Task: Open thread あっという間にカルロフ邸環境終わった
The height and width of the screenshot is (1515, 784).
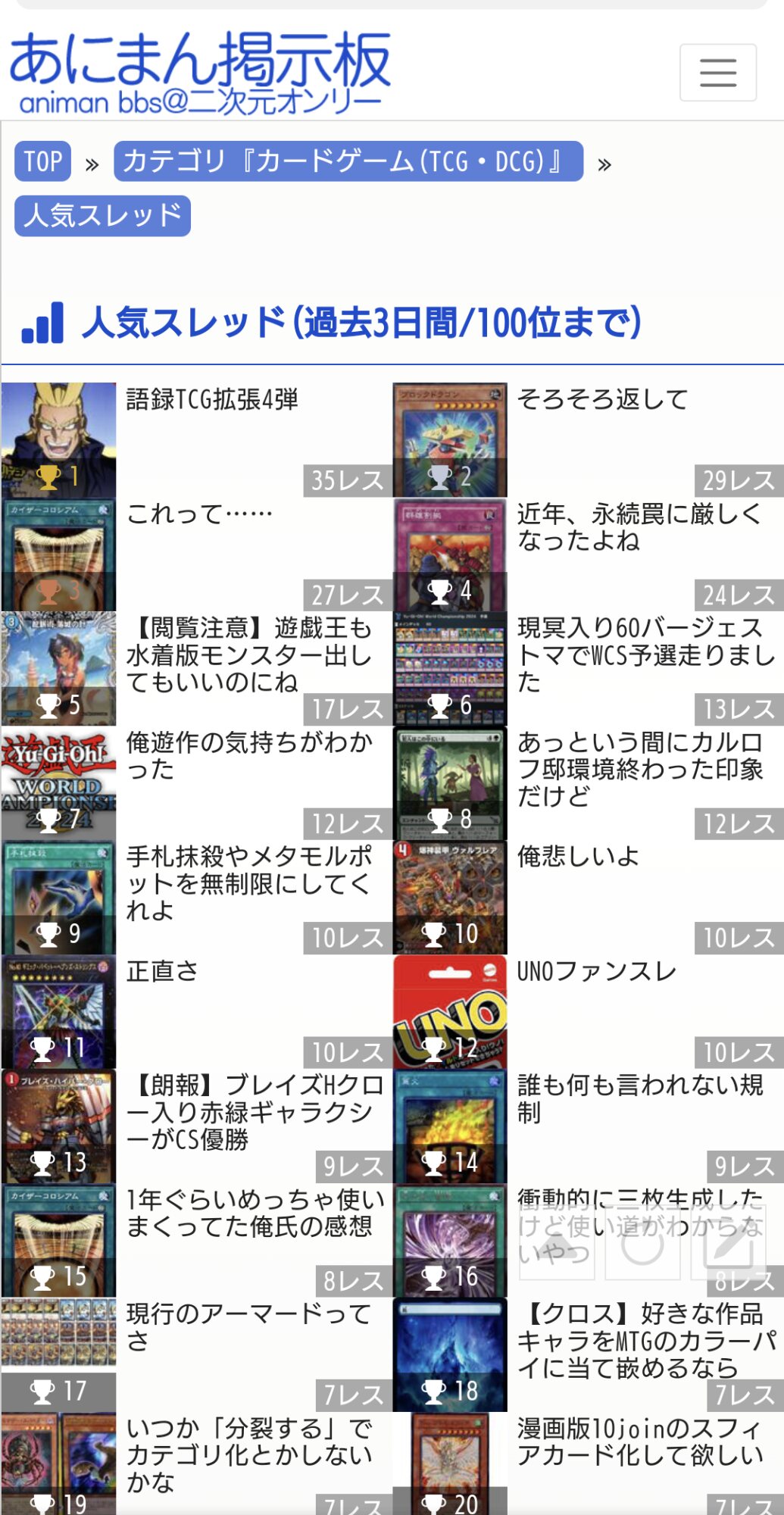Action: coord(640,769)
